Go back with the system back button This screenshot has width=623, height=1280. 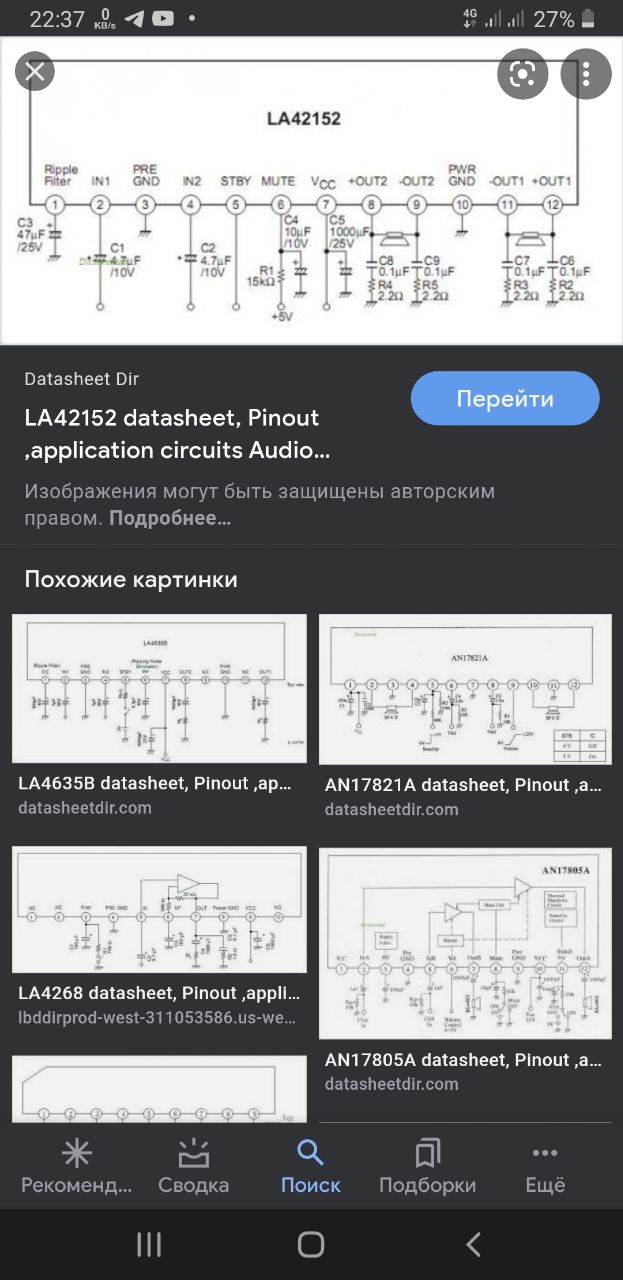(x=473, y=1244)
